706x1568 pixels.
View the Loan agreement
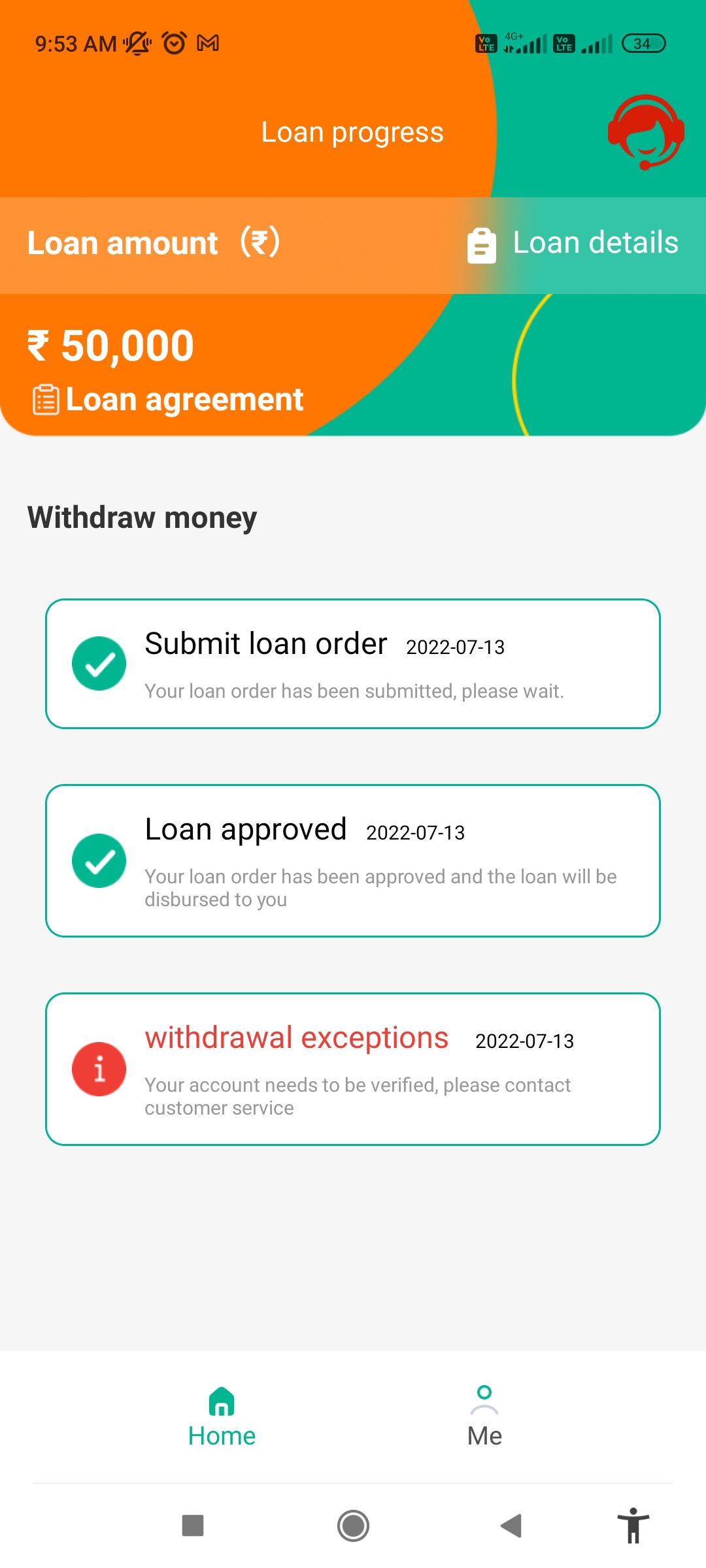click(169, 399)
